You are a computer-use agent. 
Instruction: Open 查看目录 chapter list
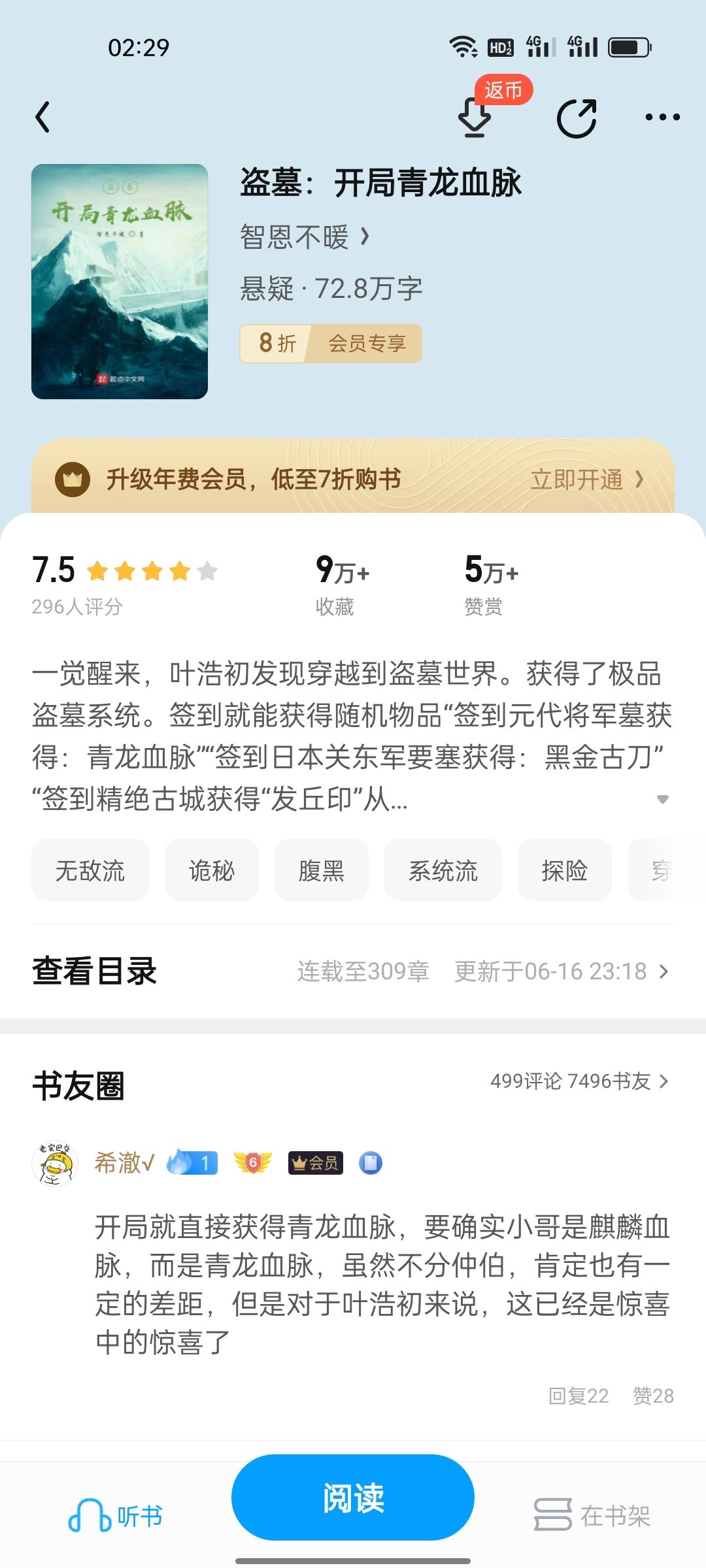353,972
